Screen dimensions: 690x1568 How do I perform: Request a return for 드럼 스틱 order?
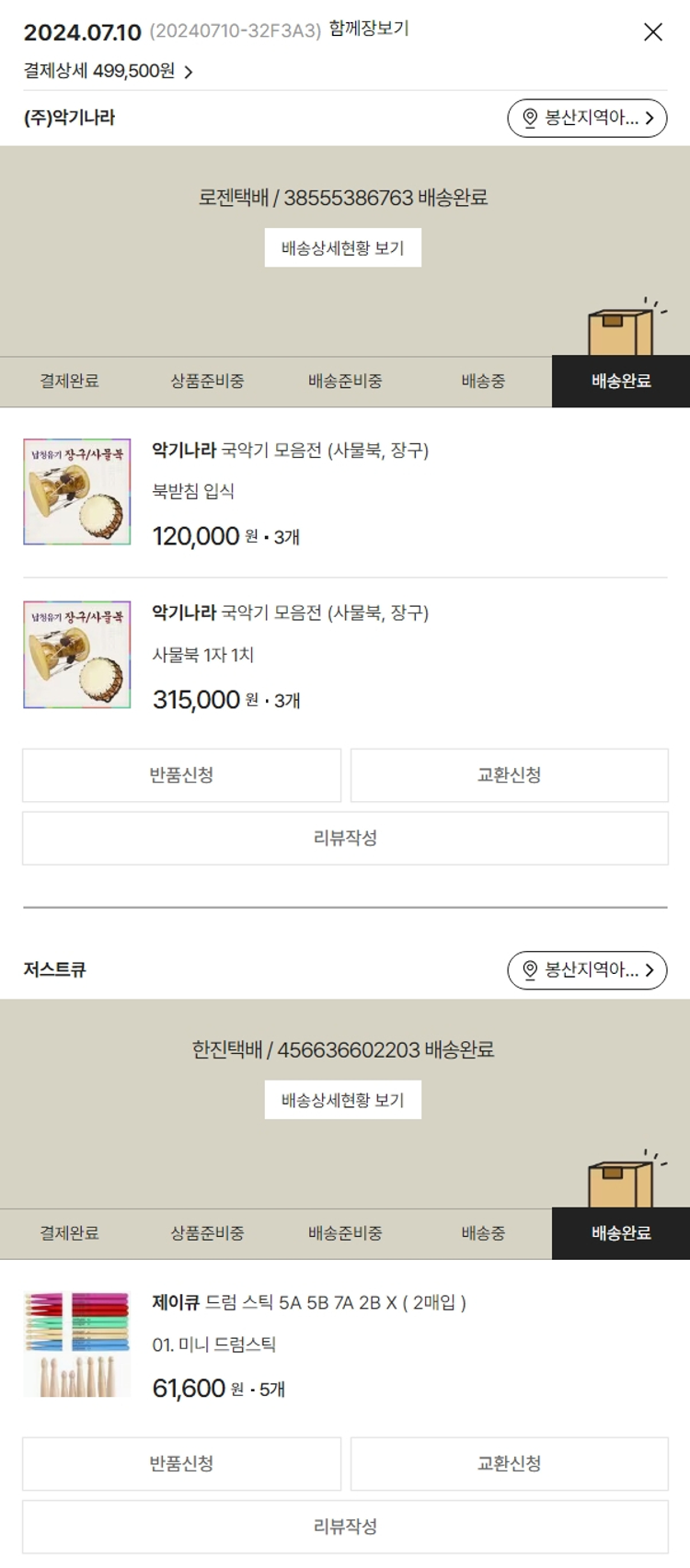click(x=181, y=1463)
